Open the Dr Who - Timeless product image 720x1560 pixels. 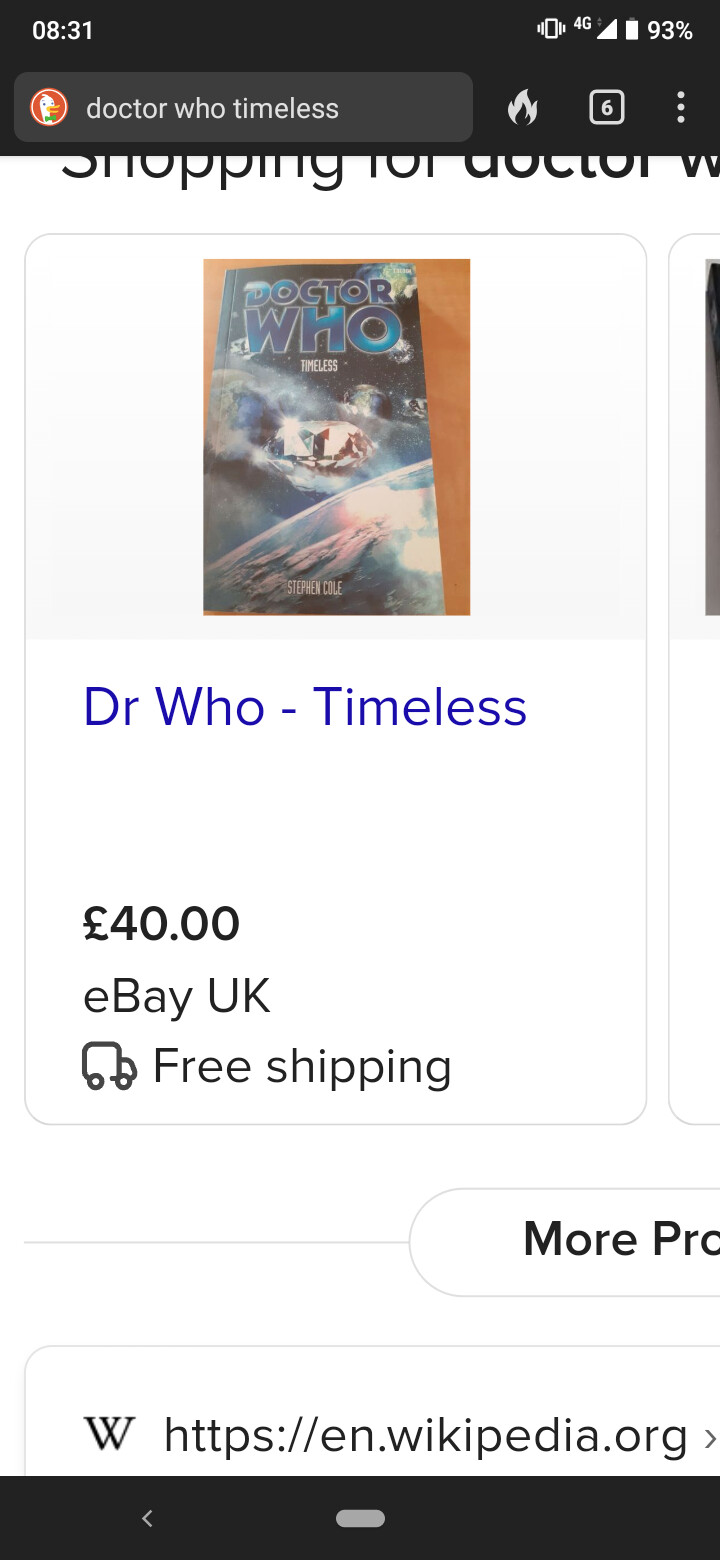[x=336, y=437]
